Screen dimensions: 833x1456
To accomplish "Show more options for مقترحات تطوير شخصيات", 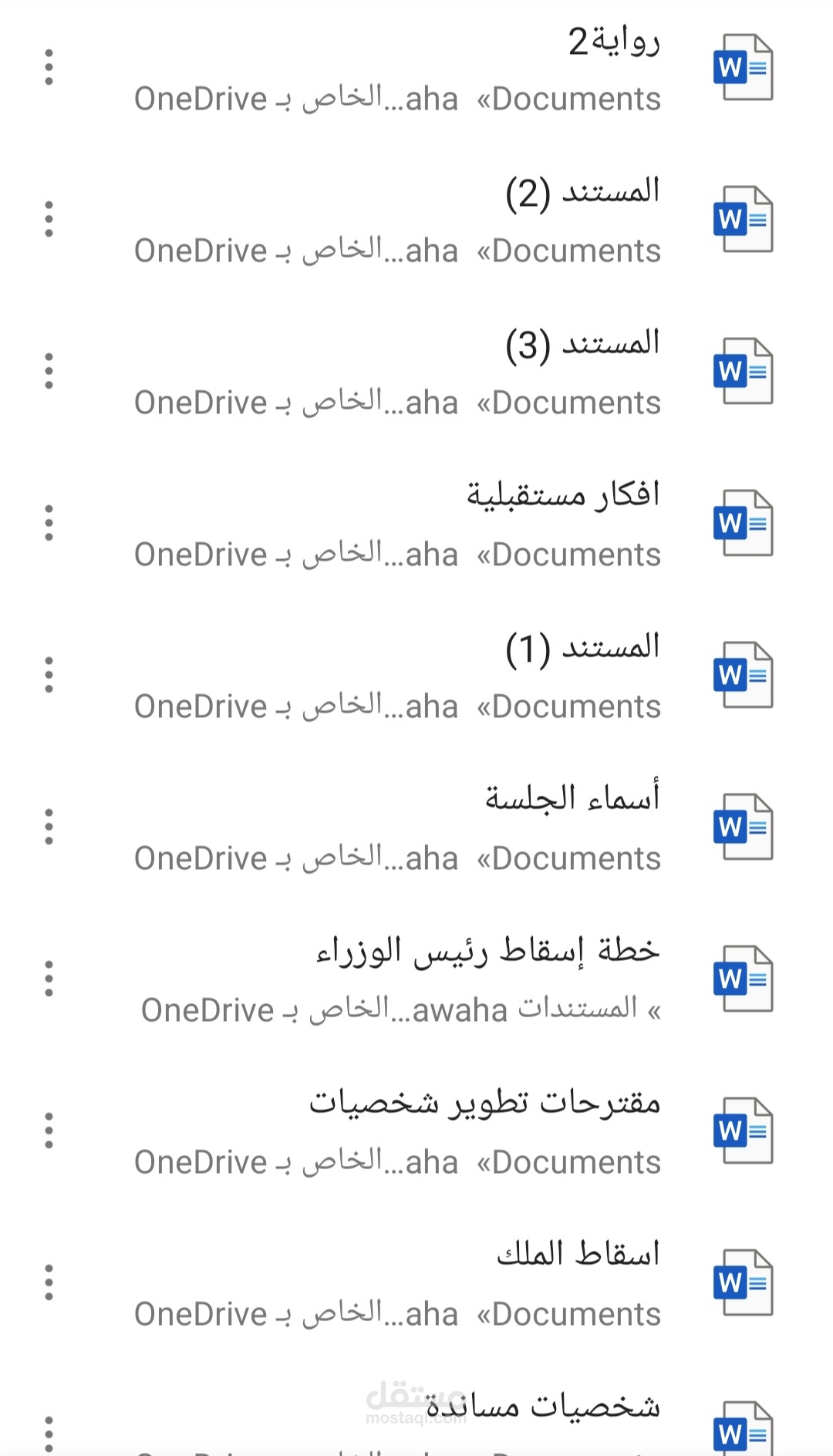I will 49,1131.
